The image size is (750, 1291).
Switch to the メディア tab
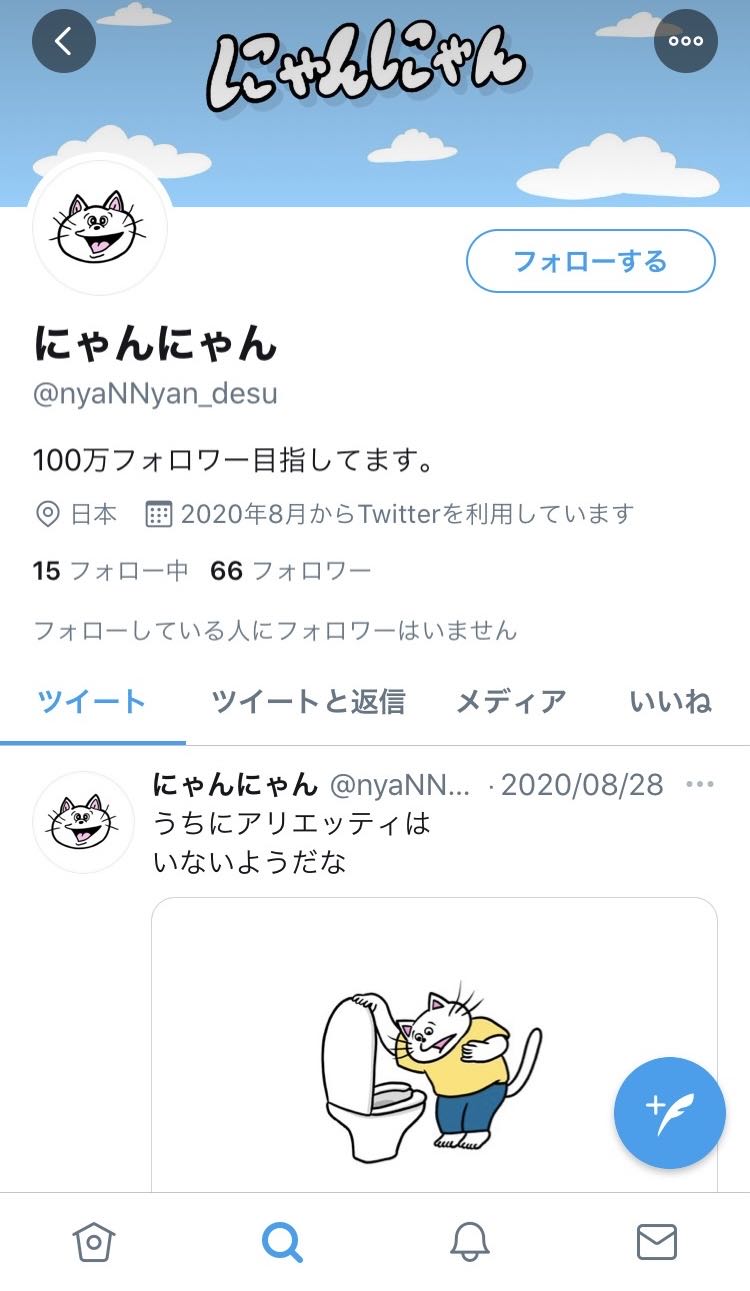coord(511,702)
